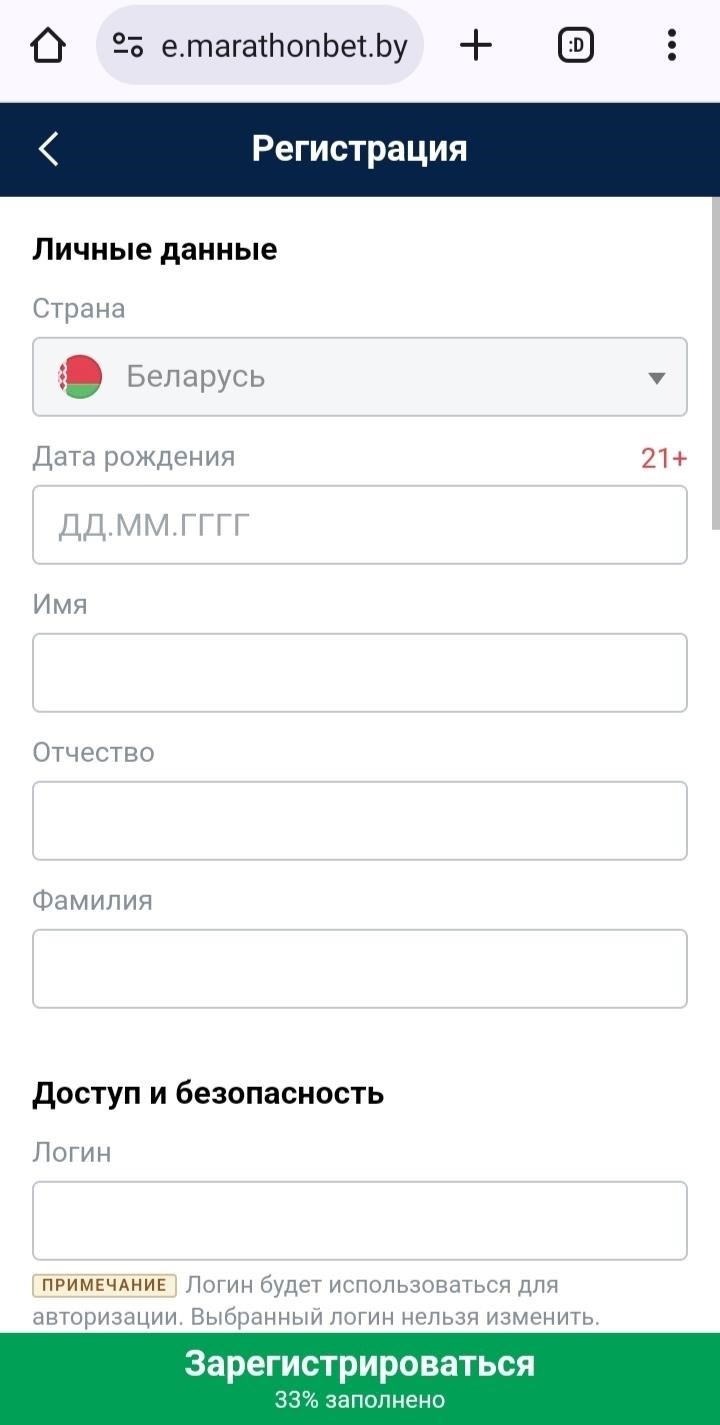Open the browser home page
This screenshot has width=720, height=1425.
point(48,45)
